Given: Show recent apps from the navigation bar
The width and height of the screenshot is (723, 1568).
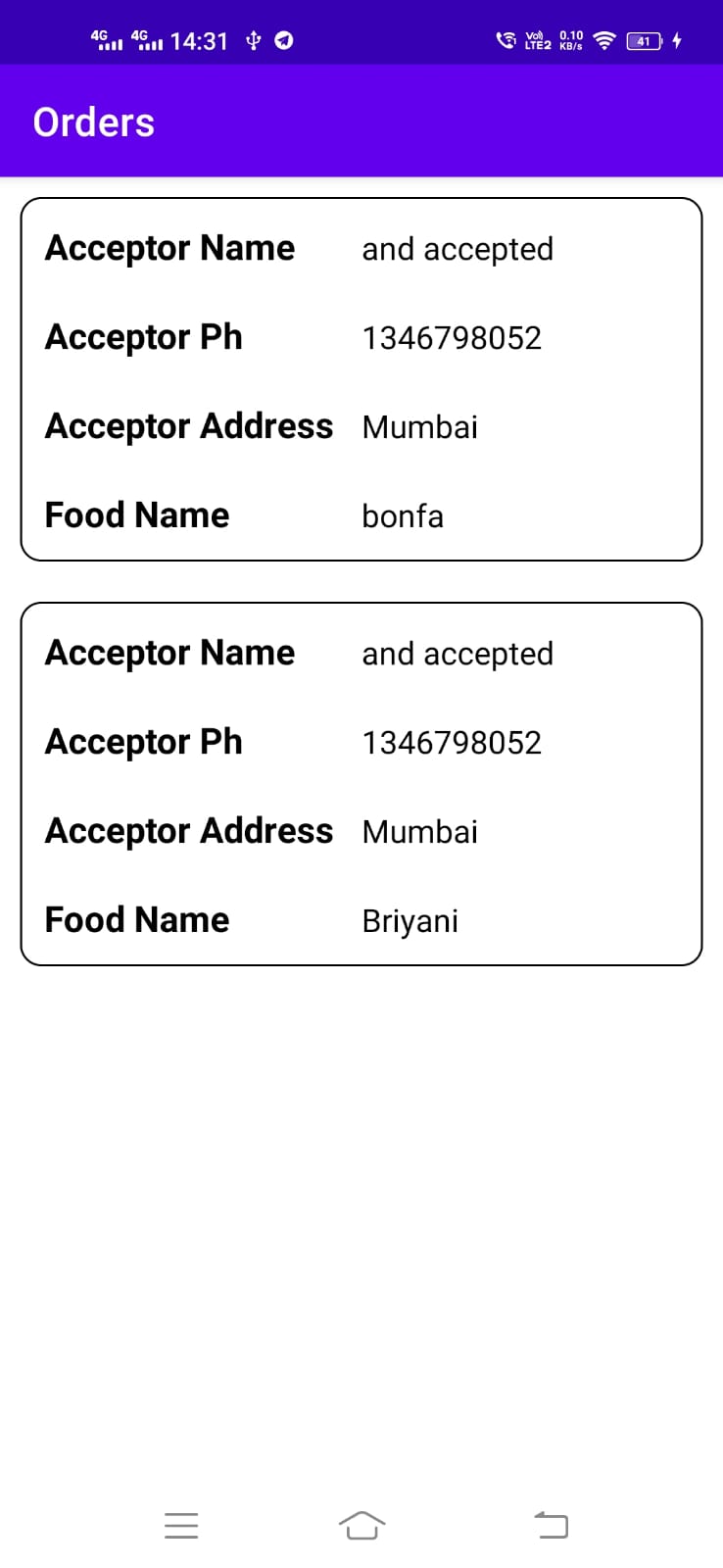Looking at the screenshot, I should click(181, 1525).
